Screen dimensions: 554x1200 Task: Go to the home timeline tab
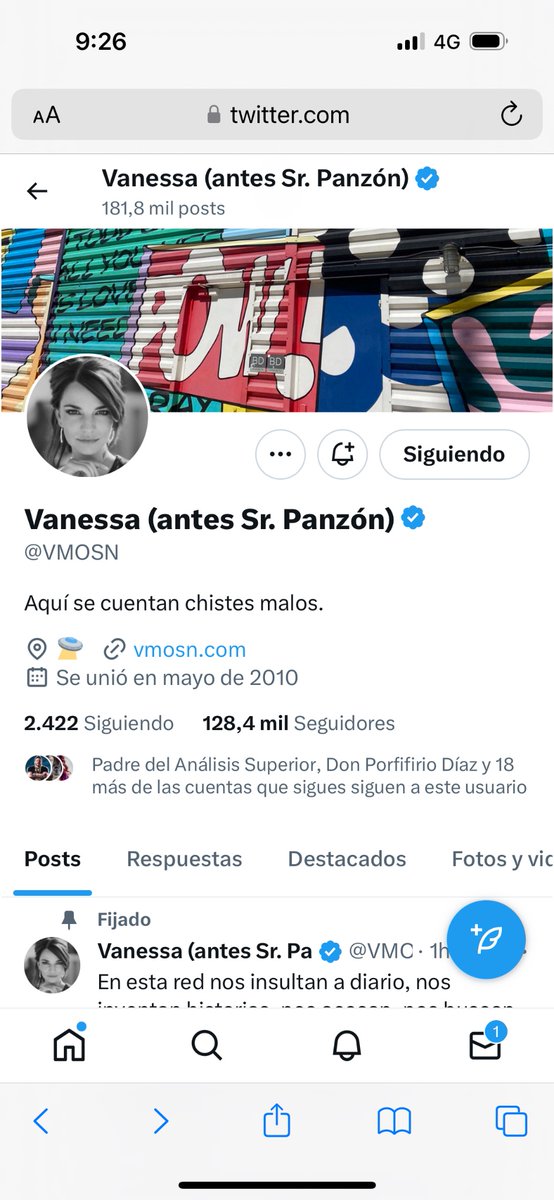(x=69, y=1045)
